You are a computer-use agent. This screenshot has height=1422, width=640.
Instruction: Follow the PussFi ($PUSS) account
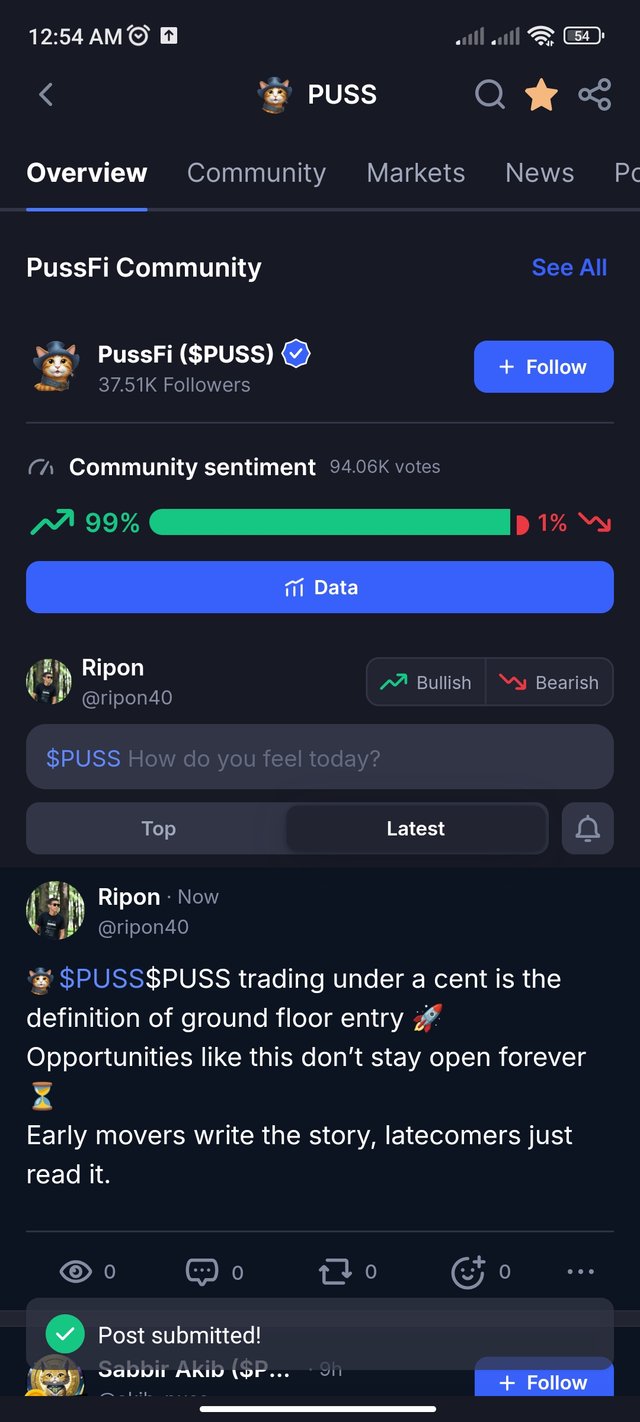(x=543, y=367)
